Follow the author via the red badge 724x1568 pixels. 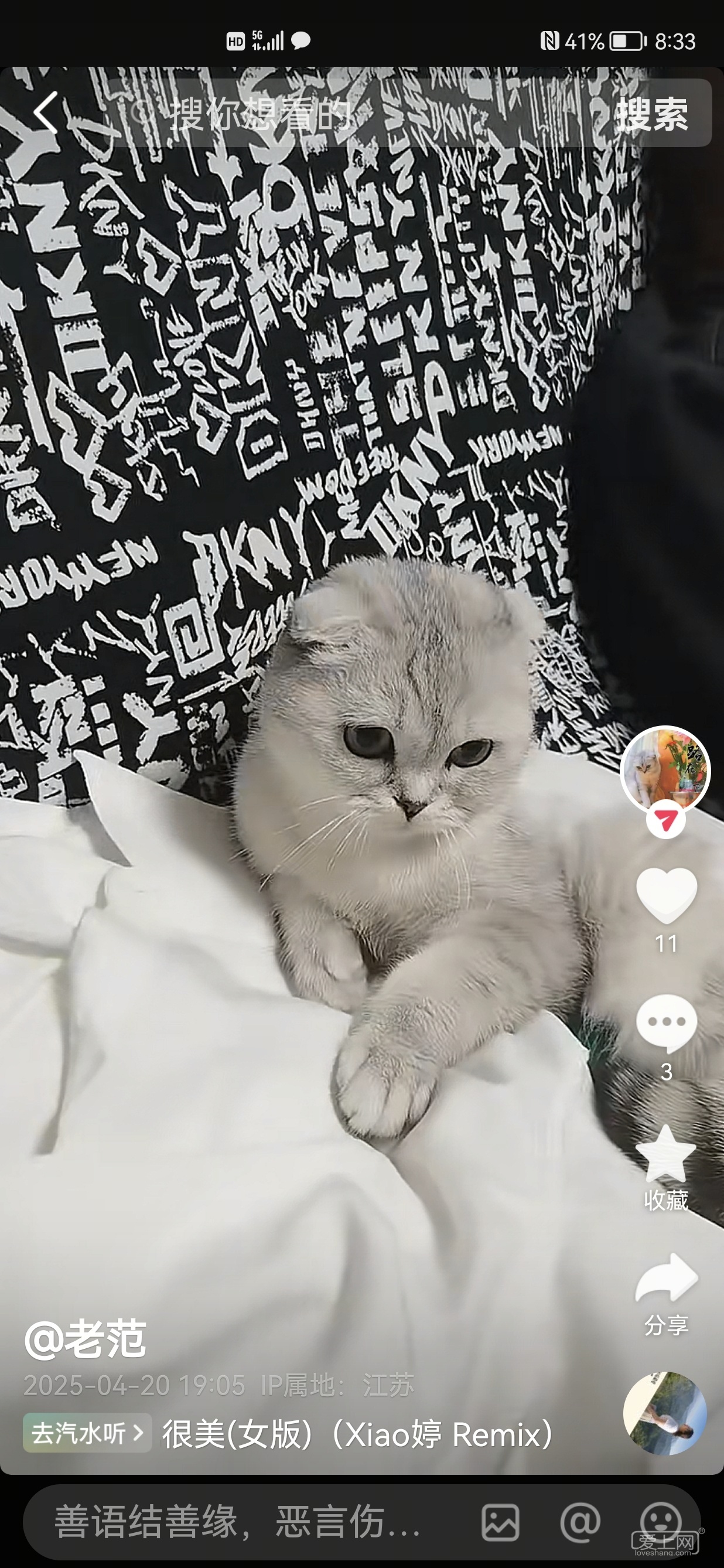tap(665, 820)
